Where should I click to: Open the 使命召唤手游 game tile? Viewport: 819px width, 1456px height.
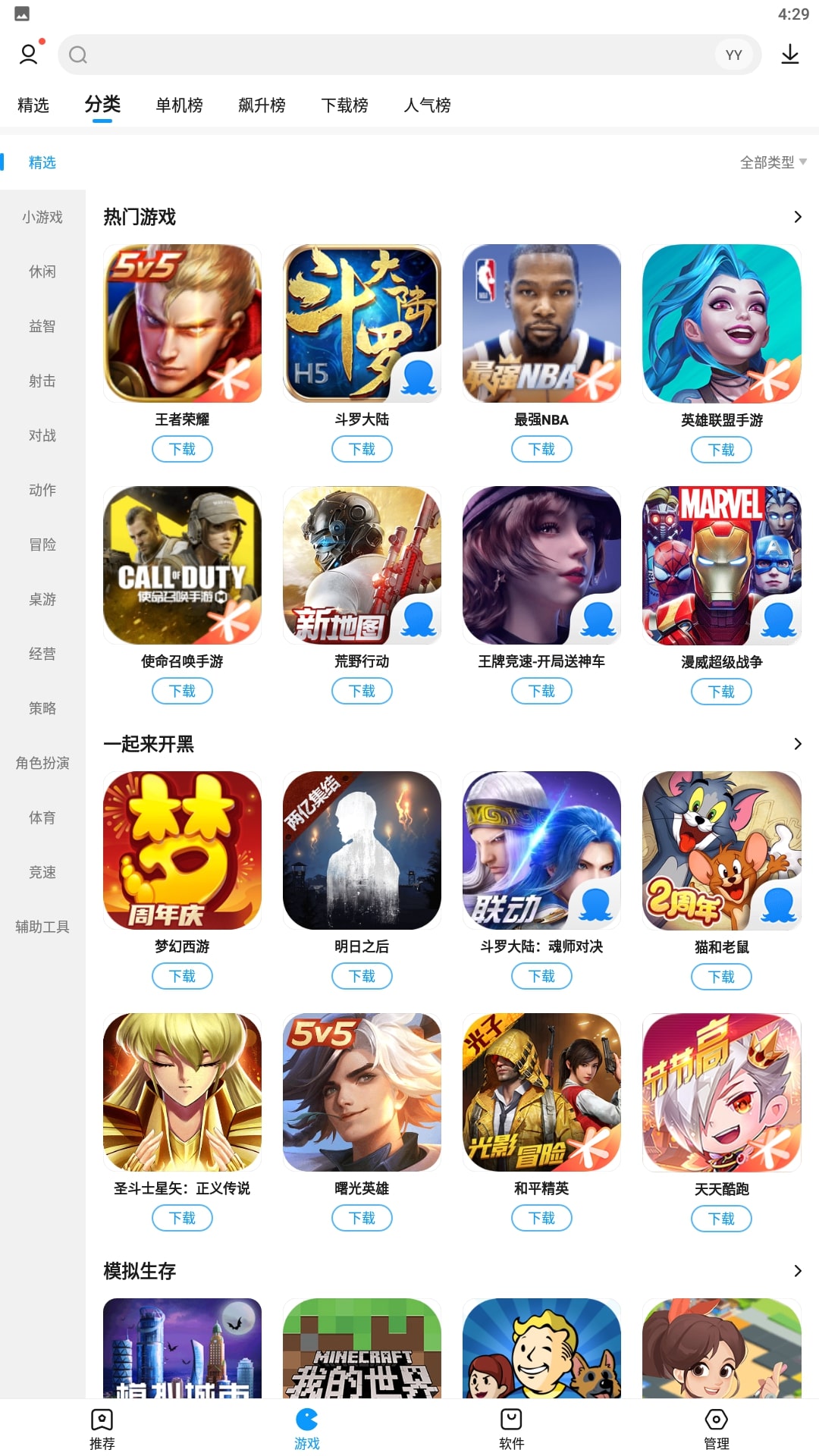click(182, 566)
